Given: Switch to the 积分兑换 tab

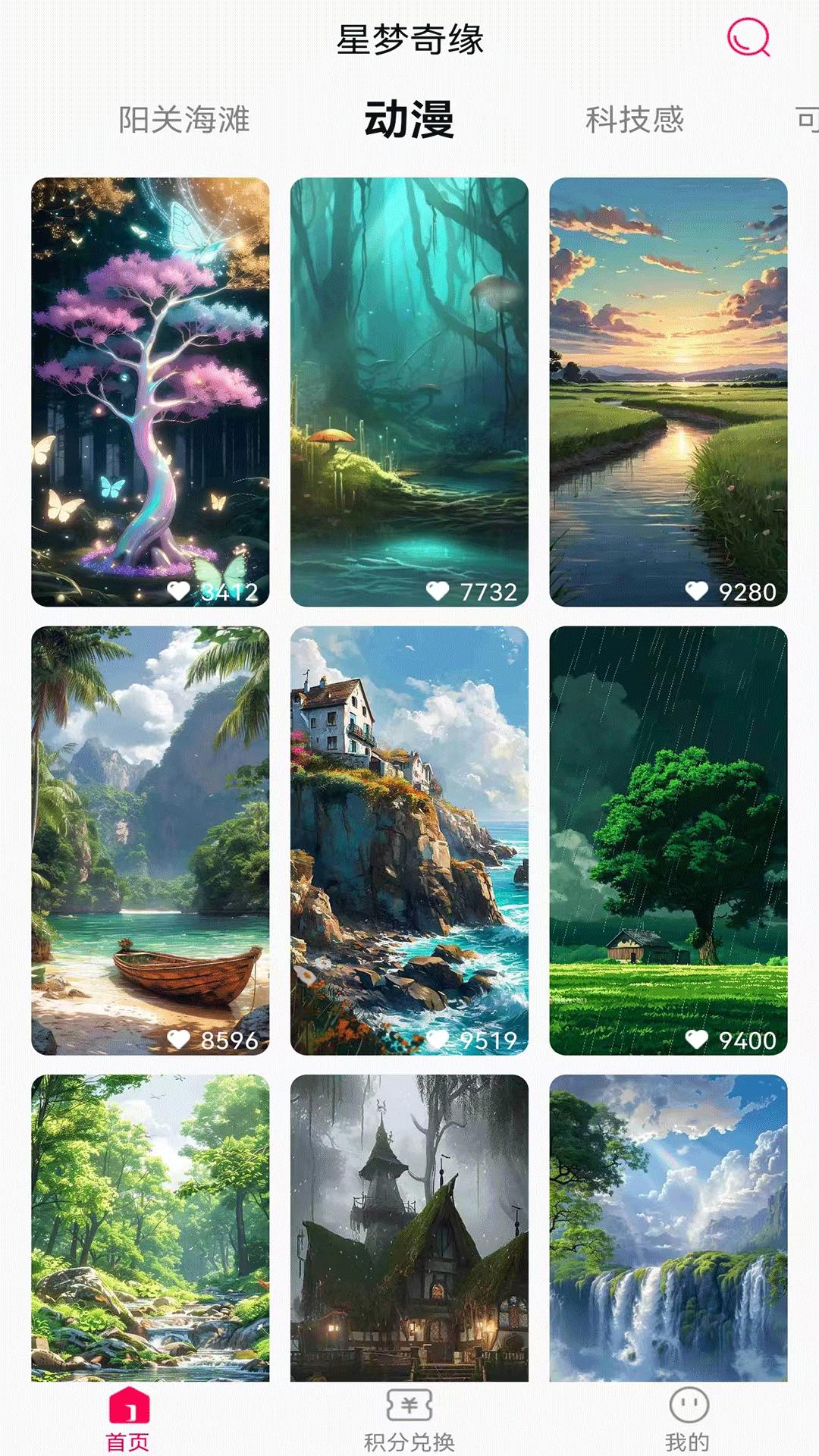Looking at the screenshot, I should tap(409, 1419).
